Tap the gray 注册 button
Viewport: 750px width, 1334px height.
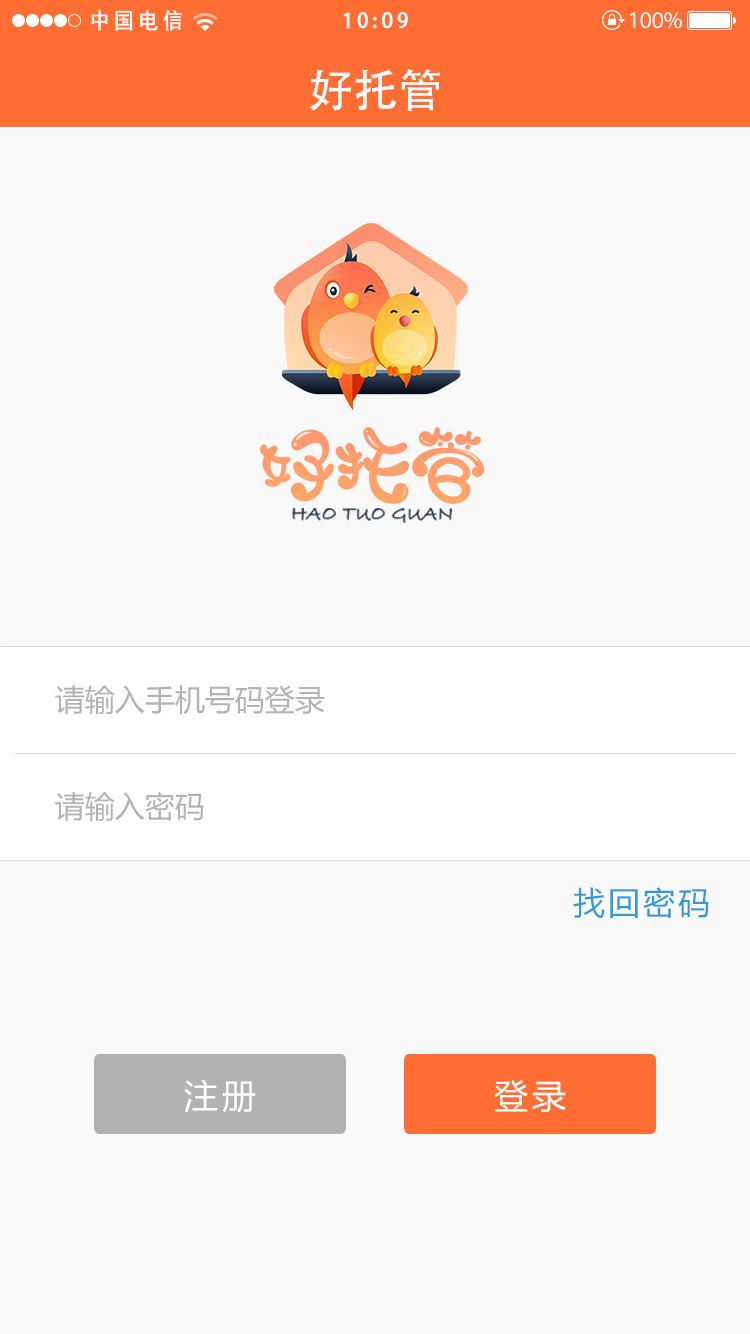point(220,1094)
